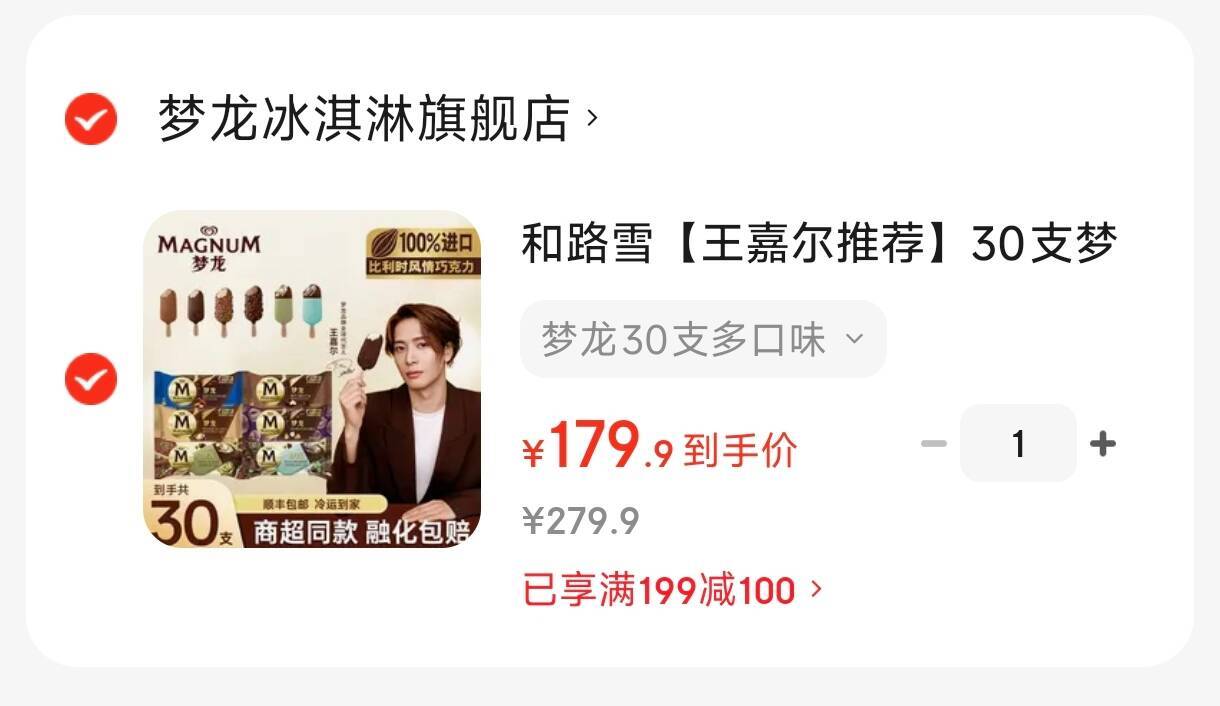View the 已享满199减100 discount details
Viewport: 1220px width, 706px height.
pos(672,590)
